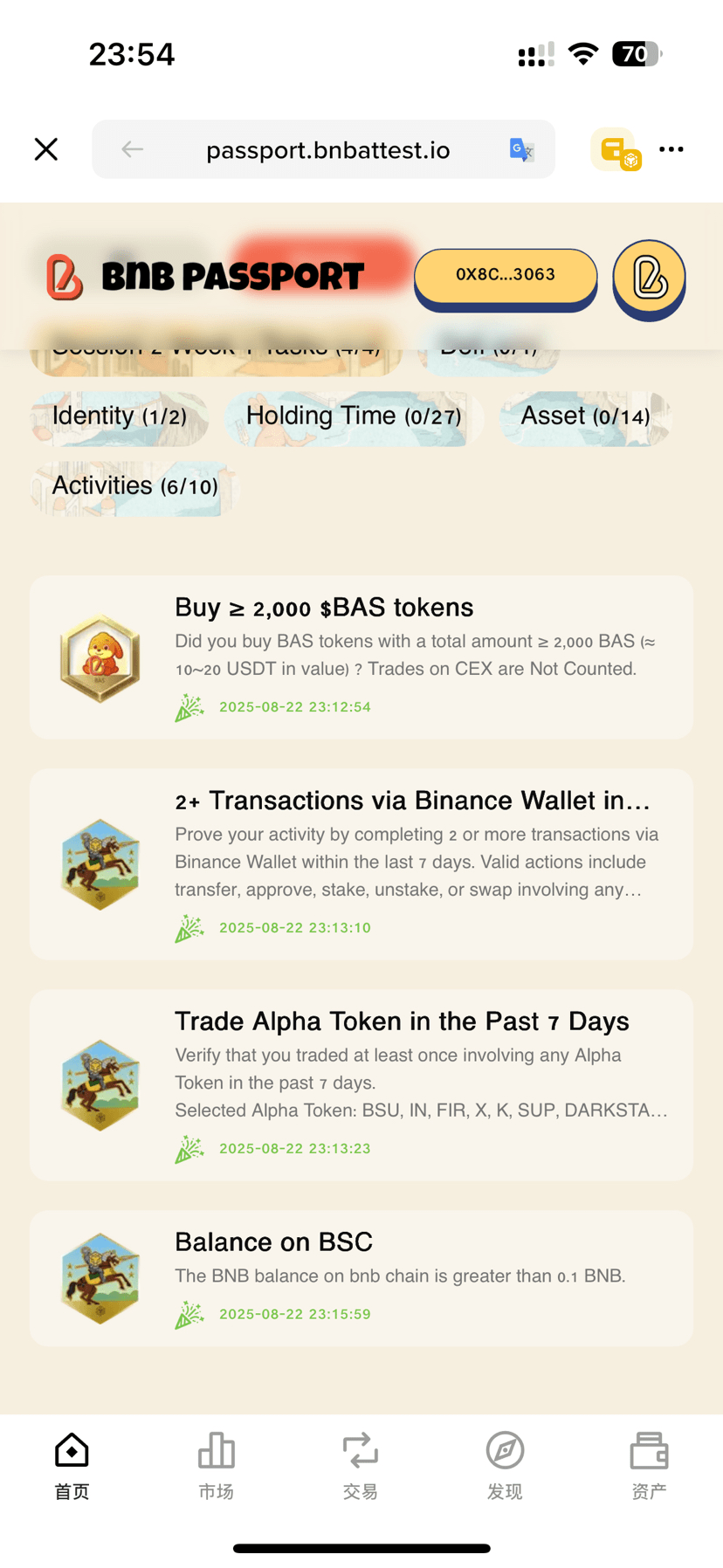Open the round BNB Passport profile button
Image resolution: width=723 pixels, height=1568 pixels.
649,279
